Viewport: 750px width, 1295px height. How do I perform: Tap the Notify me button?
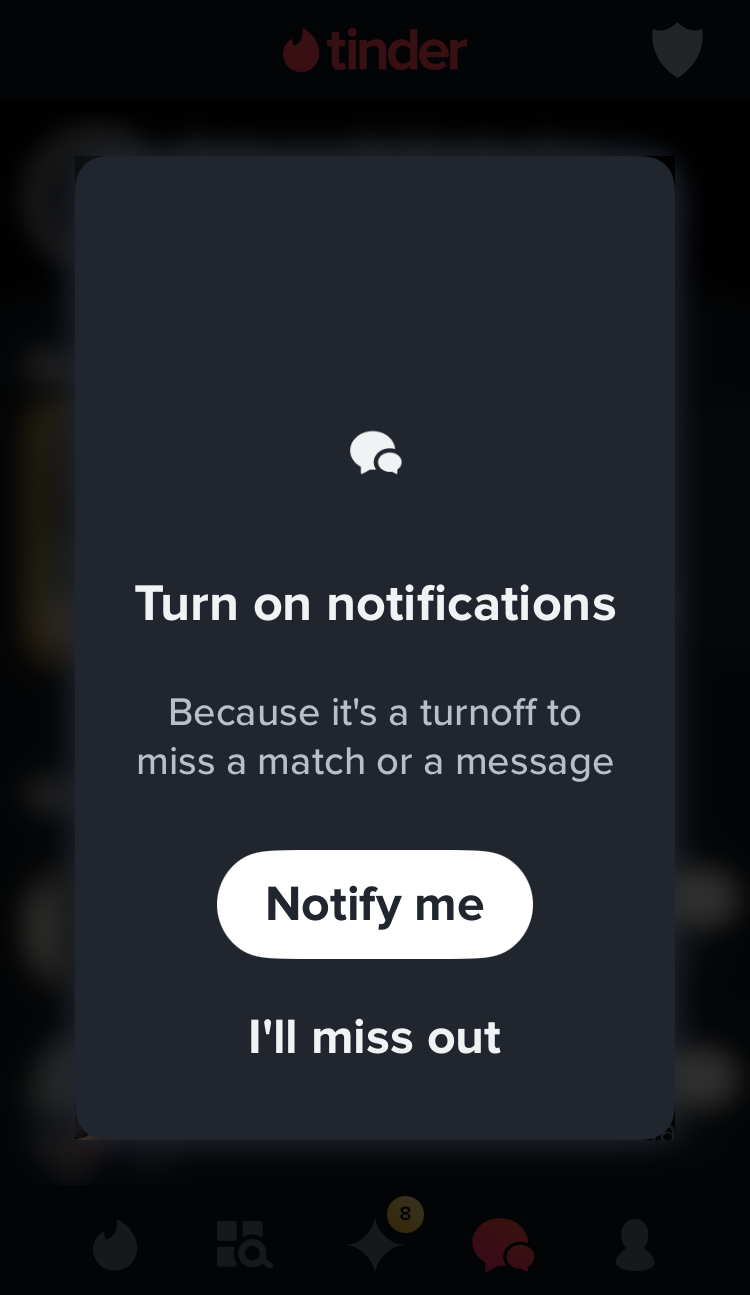375,904
